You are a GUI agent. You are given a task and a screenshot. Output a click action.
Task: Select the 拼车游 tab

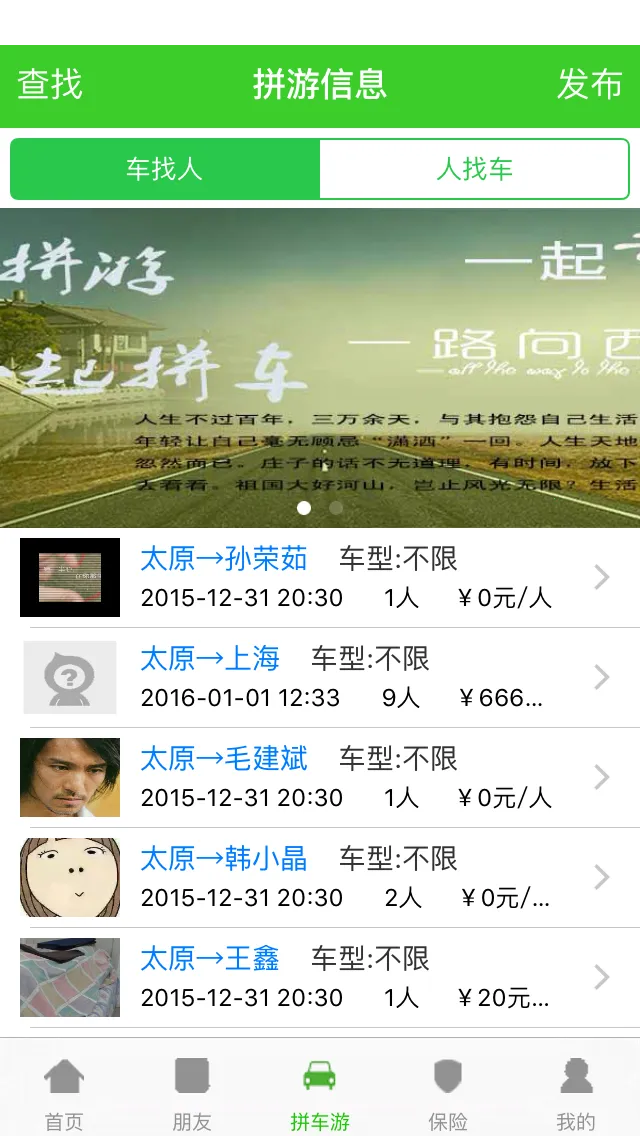click(320, 1092)
